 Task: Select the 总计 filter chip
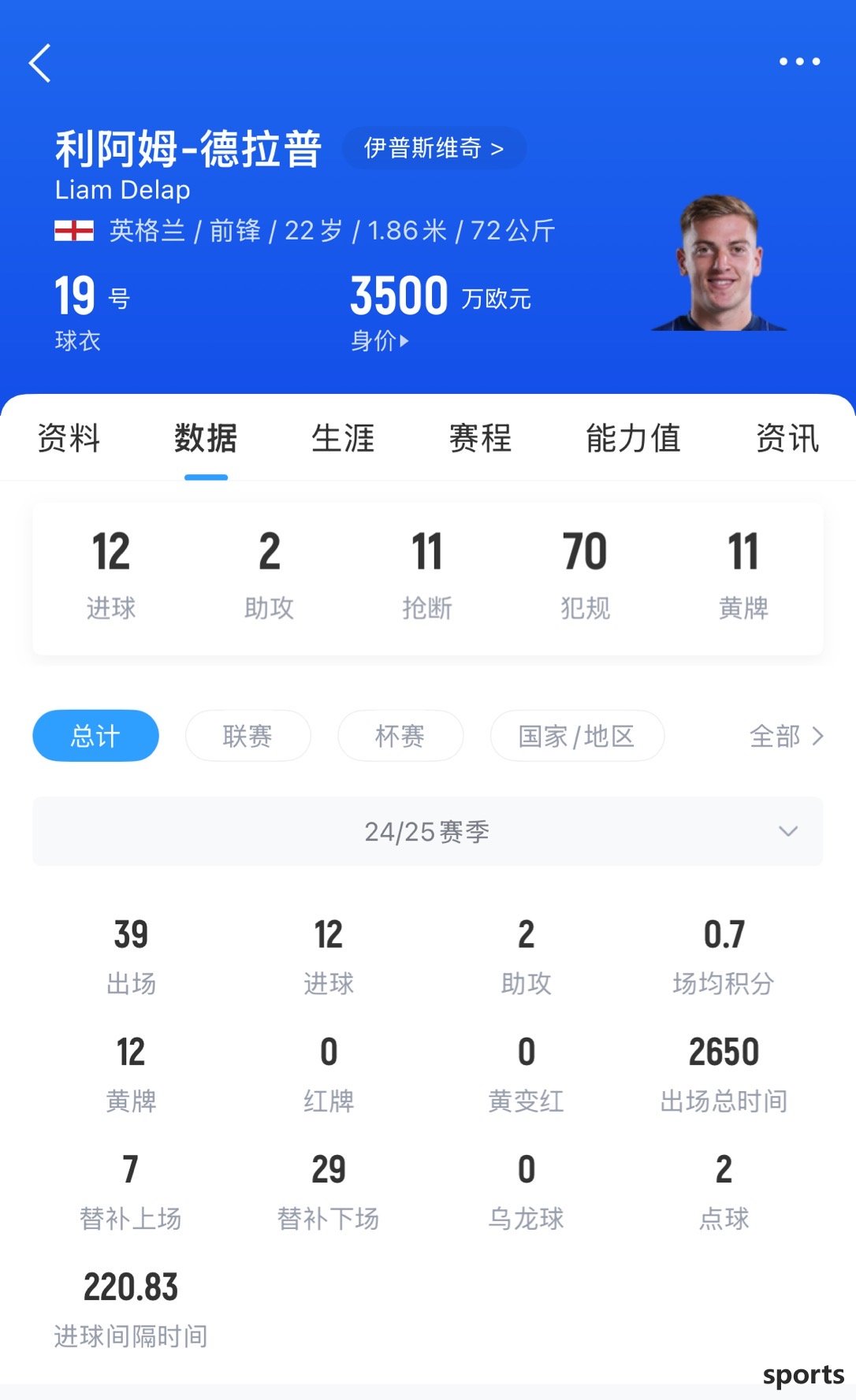(x=95, y=736)
